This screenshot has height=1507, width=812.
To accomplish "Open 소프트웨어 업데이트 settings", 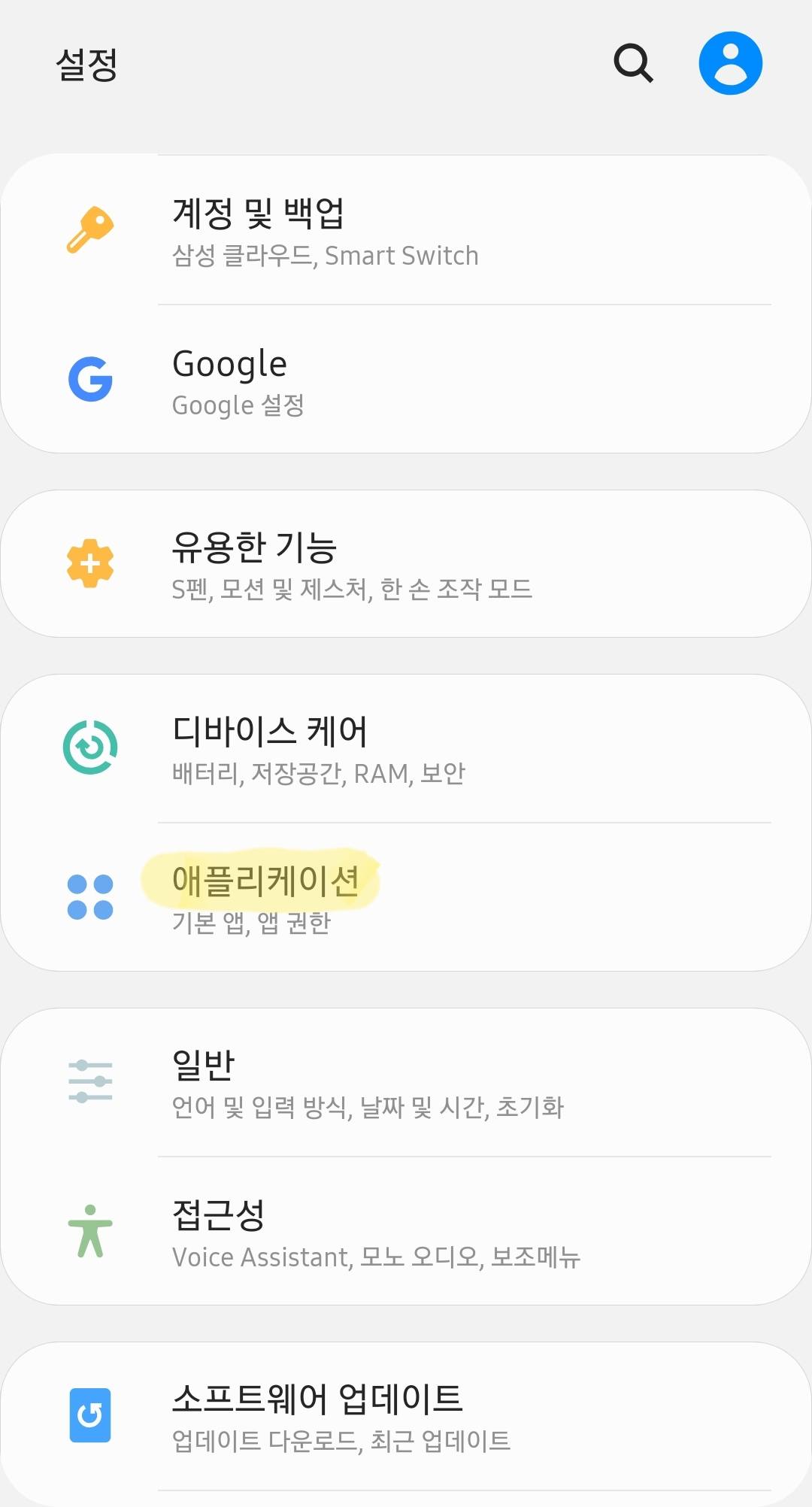I will click(406, 1417).
